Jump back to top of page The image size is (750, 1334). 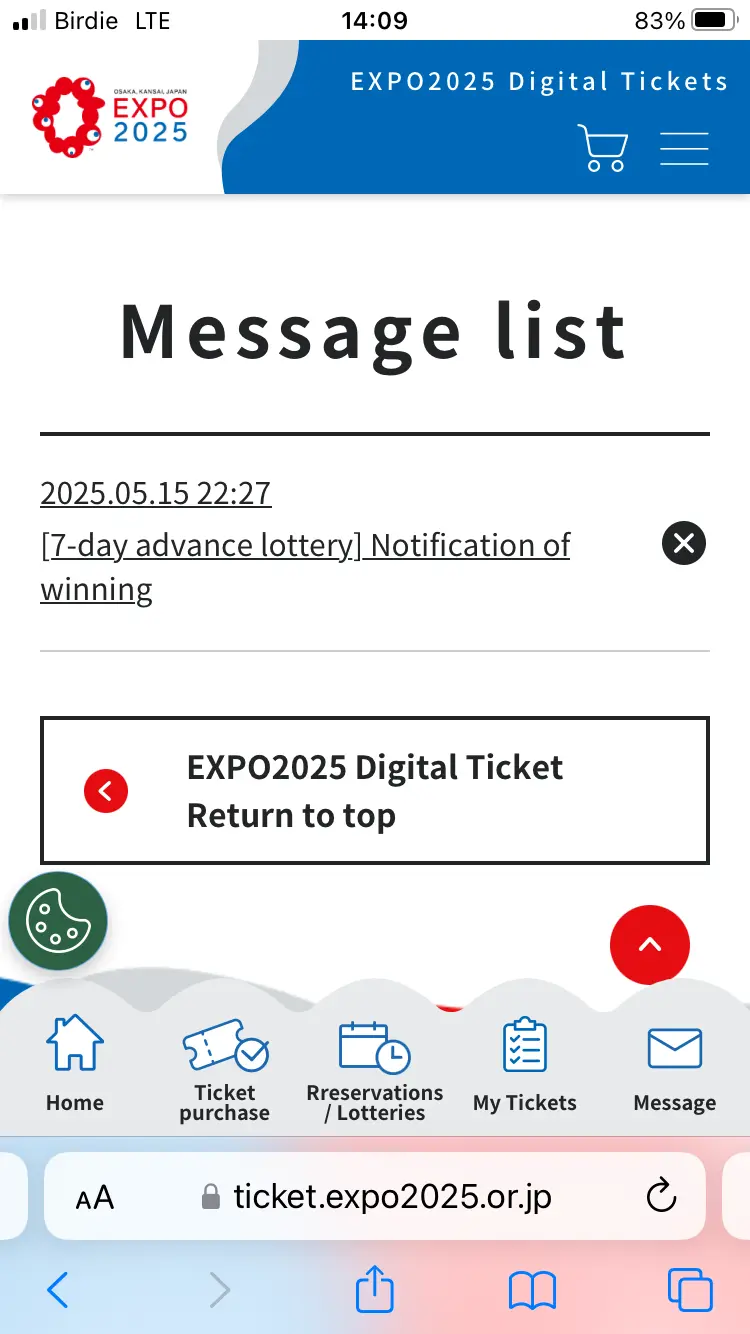tap(650, 945)
